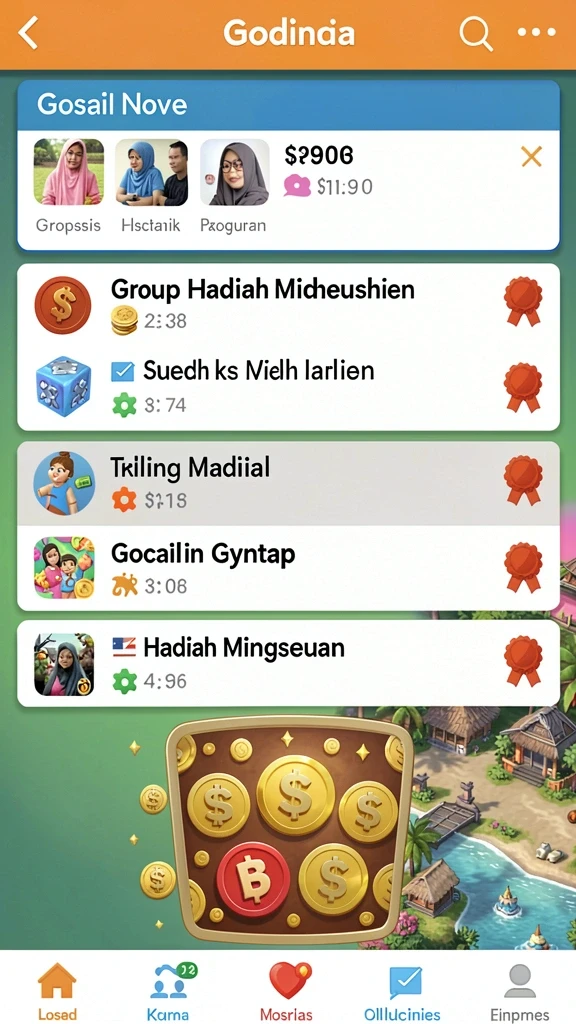Open the Gocailin Gyntap row

pyautogui.click(x=288, y=568)
